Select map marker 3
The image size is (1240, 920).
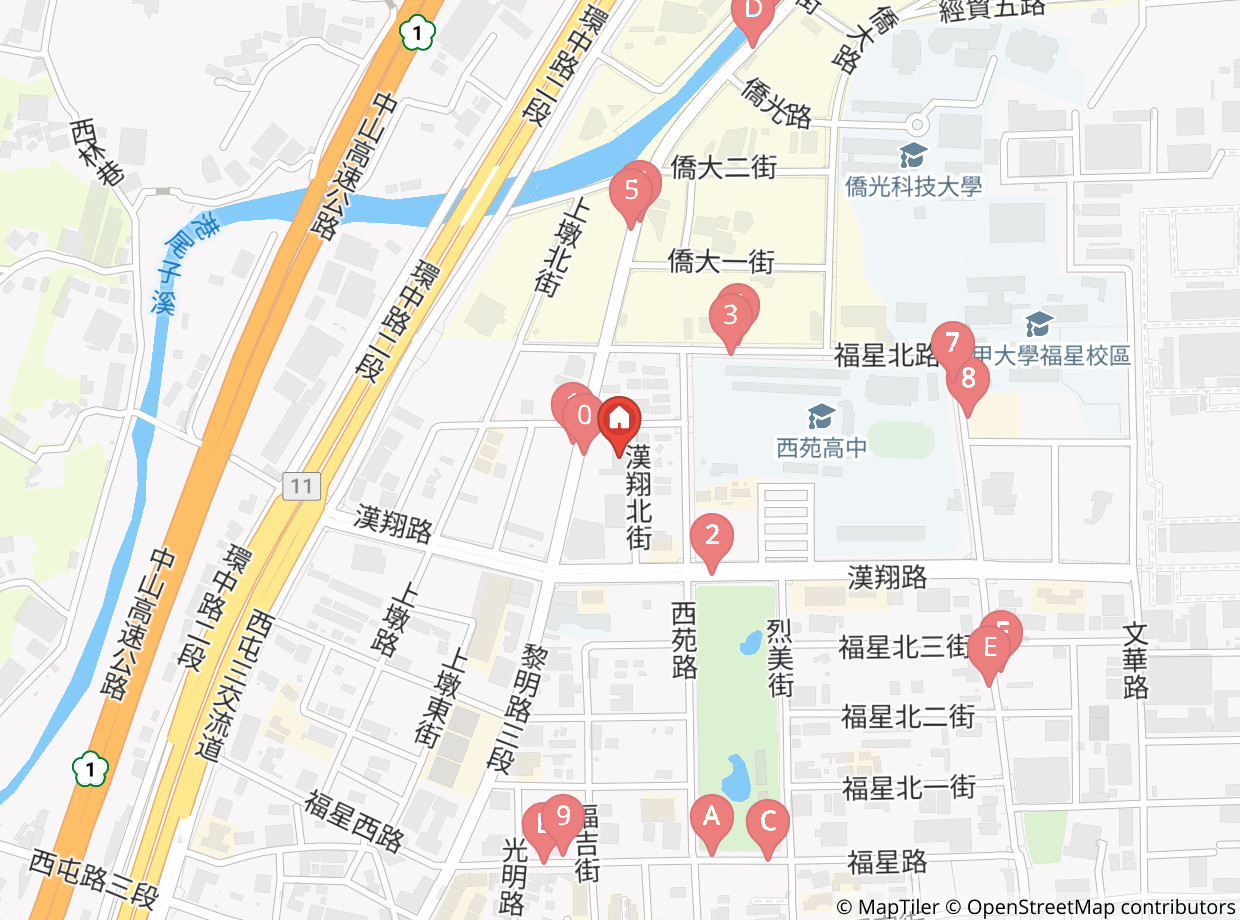730,316
